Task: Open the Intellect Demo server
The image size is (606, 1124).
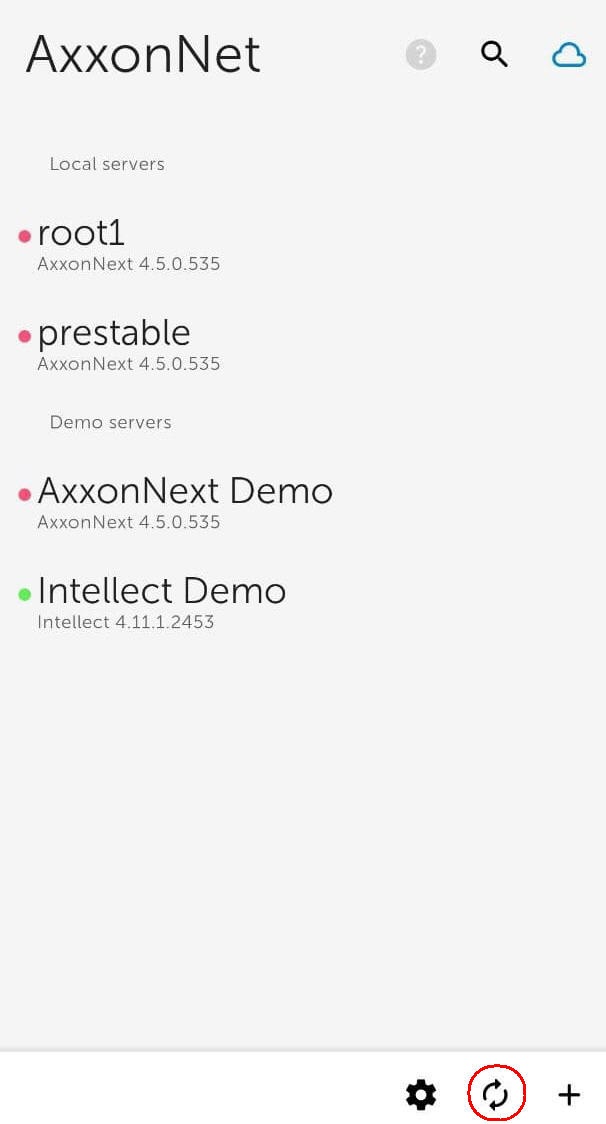Action: pyautogui.click(x=162, y=591)
